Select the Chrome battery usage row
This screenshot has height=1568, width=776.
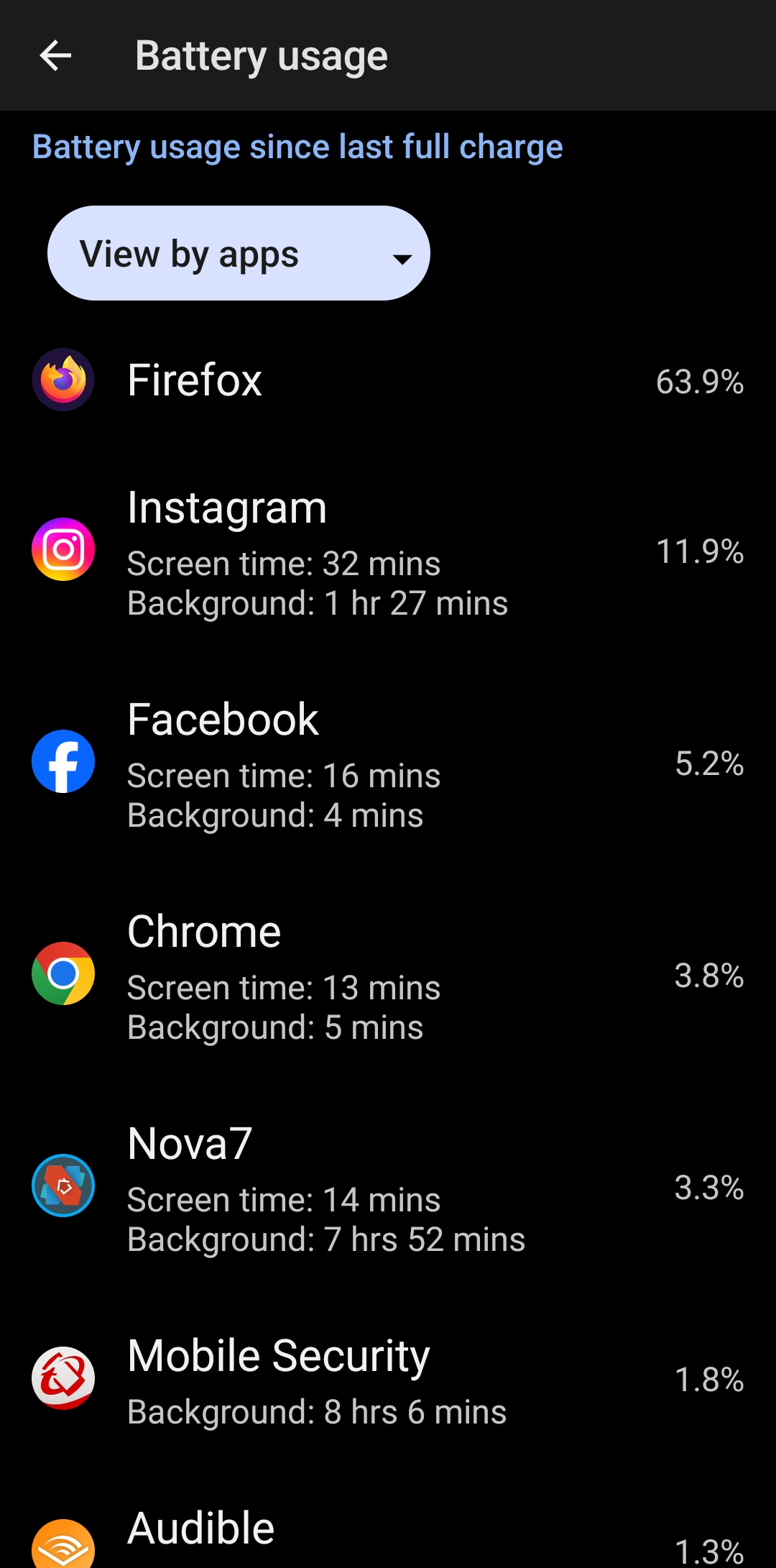tap(388, 976)
